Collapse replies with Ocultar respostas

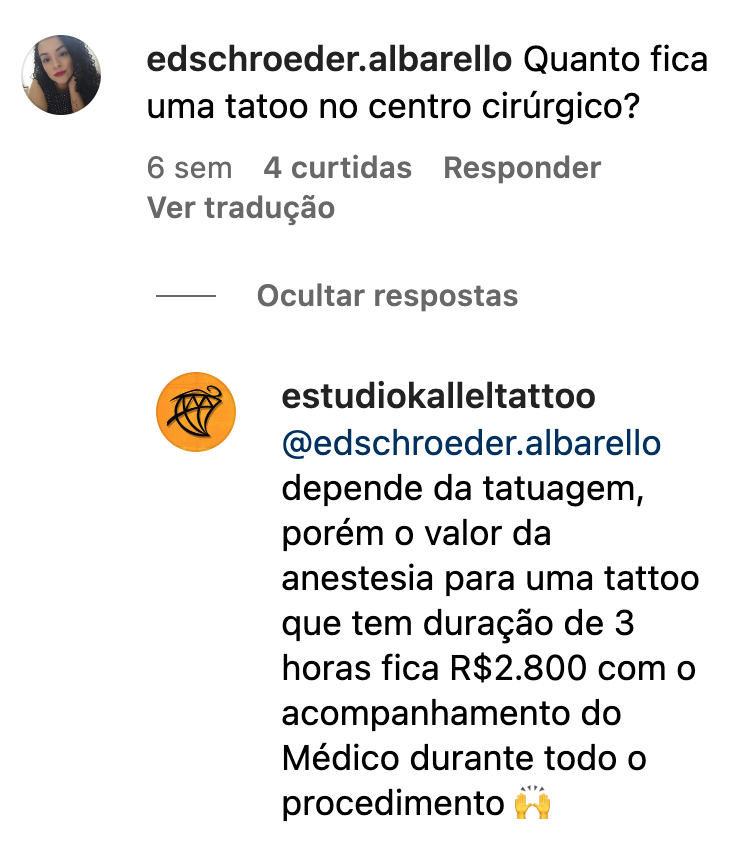387,296
